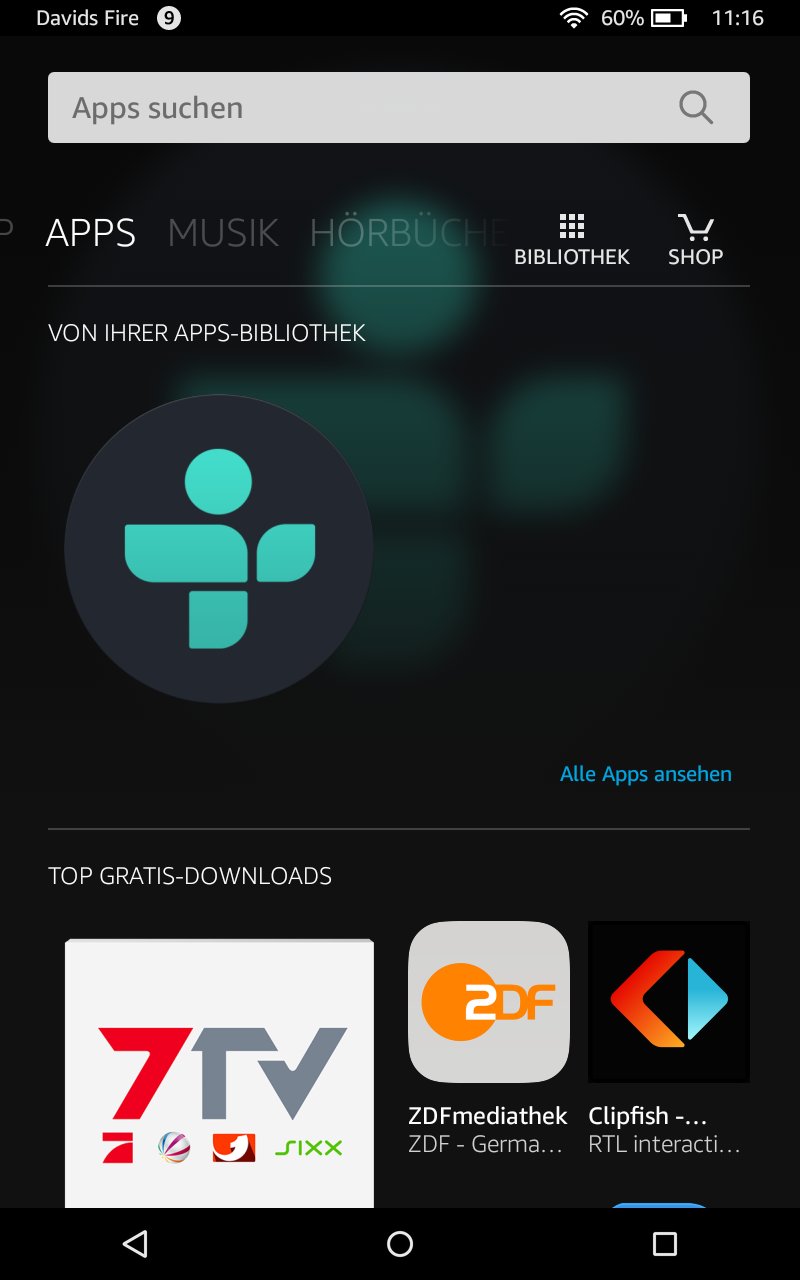800x1280 pixels.
Task: Switch to the MUSIK tab
Action: (x=223, y=233)
